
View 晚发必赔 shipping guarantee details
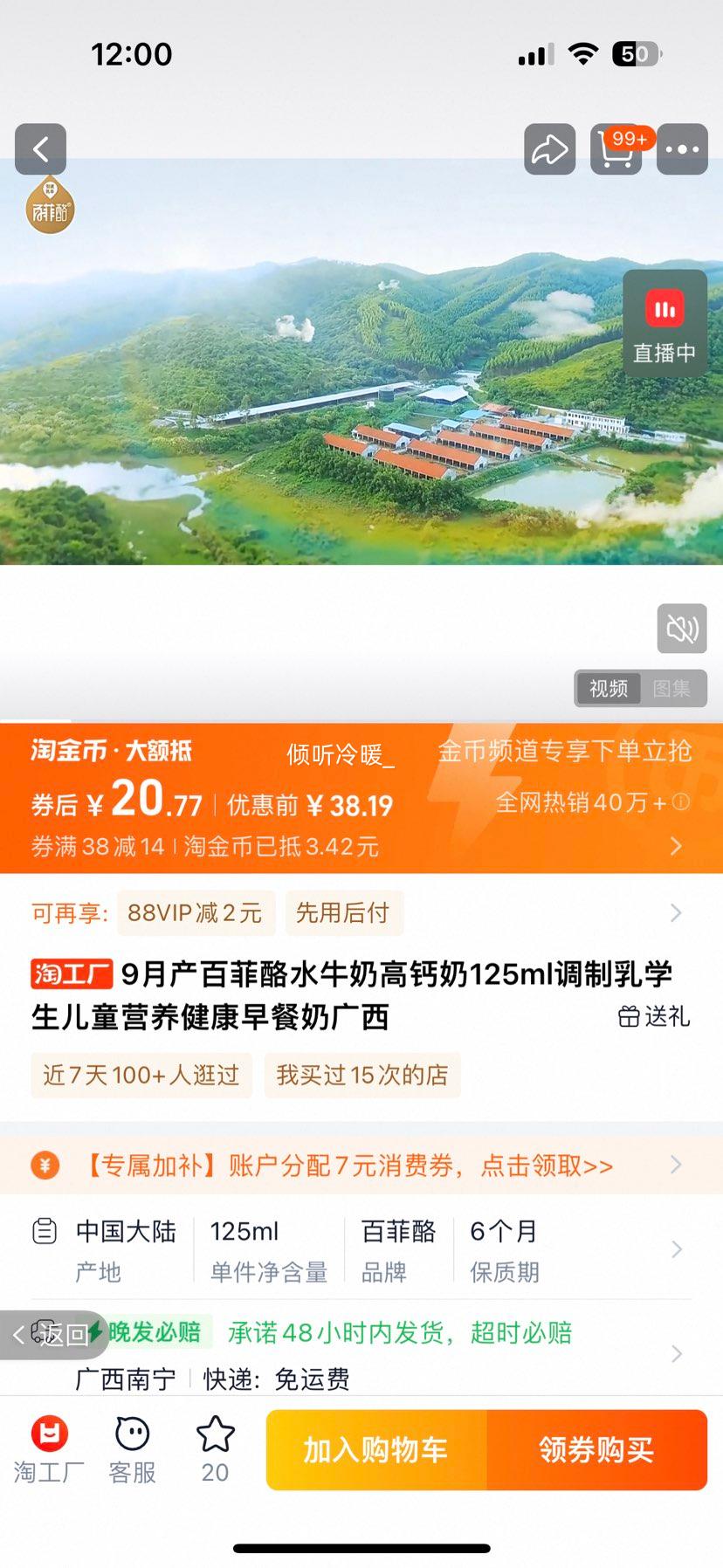pos(400,1333)
